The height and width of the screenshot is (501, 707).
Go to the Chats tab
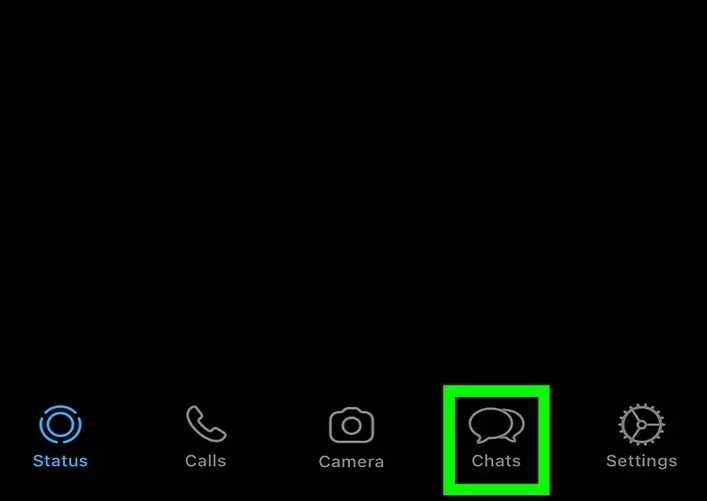(496, 437)
